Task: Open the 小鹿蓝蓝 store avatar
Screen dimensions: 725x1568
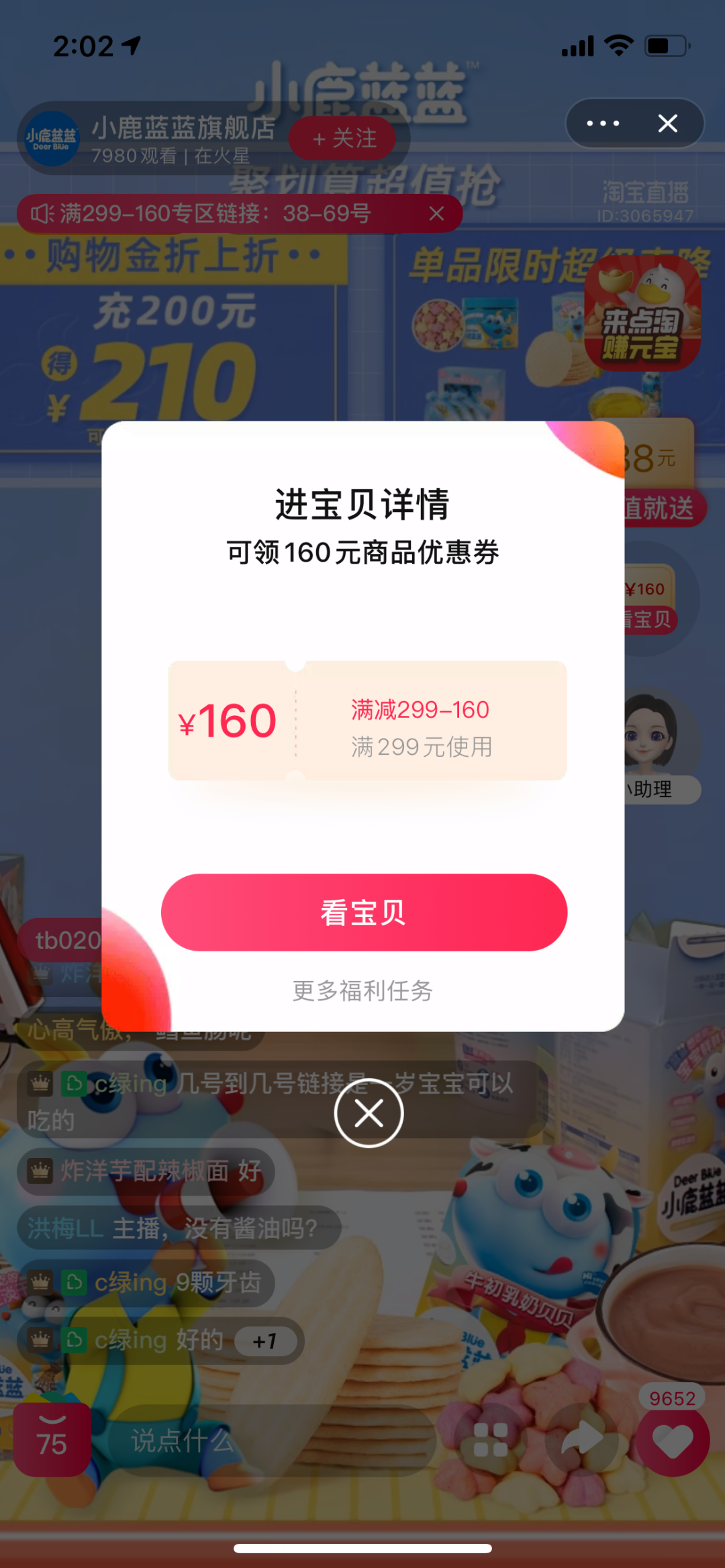Action: coord(52,139)
